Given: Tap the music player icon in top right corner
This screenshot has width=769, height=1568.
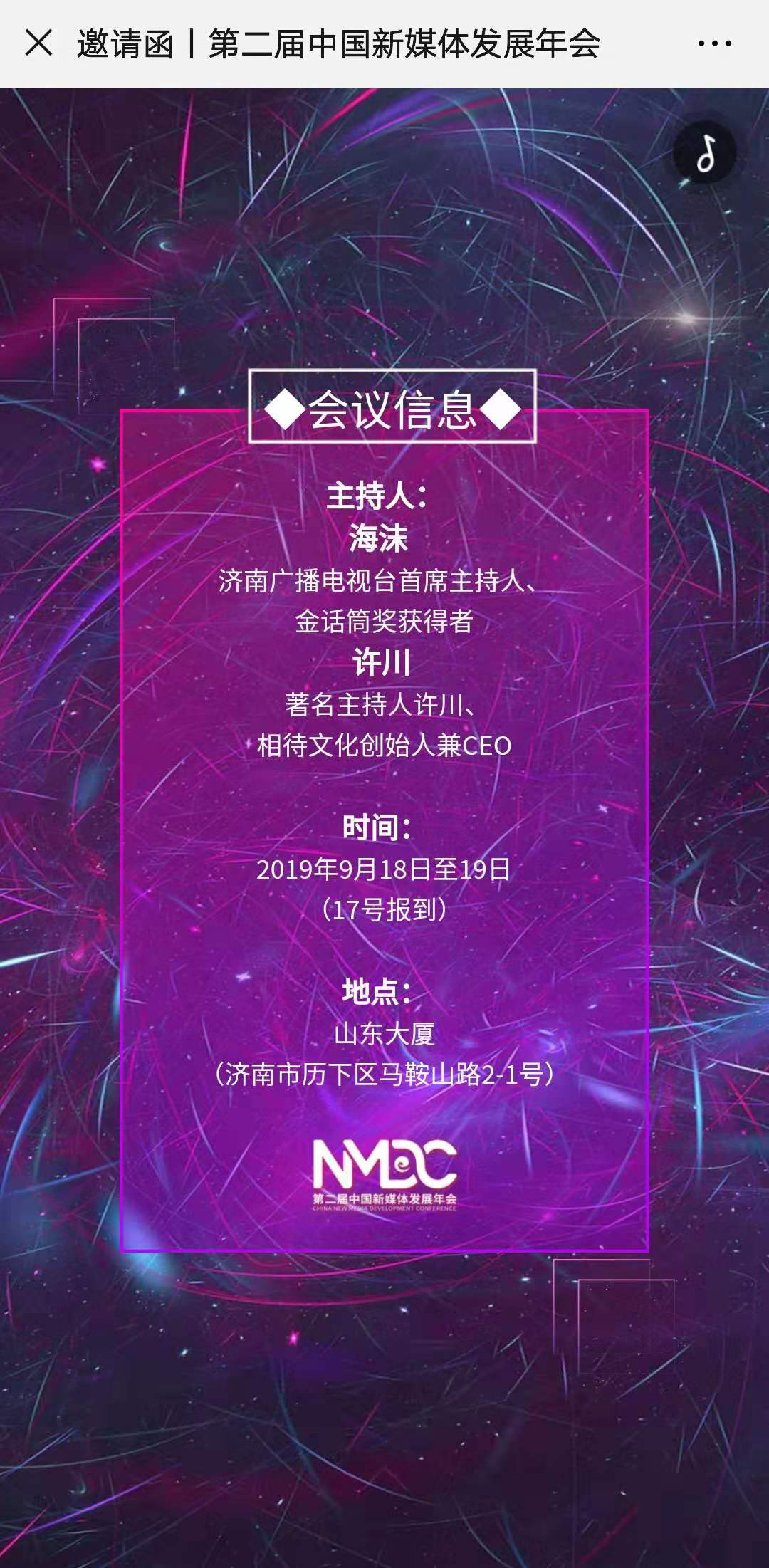Looking at the screenshot, I should [705, 155].
